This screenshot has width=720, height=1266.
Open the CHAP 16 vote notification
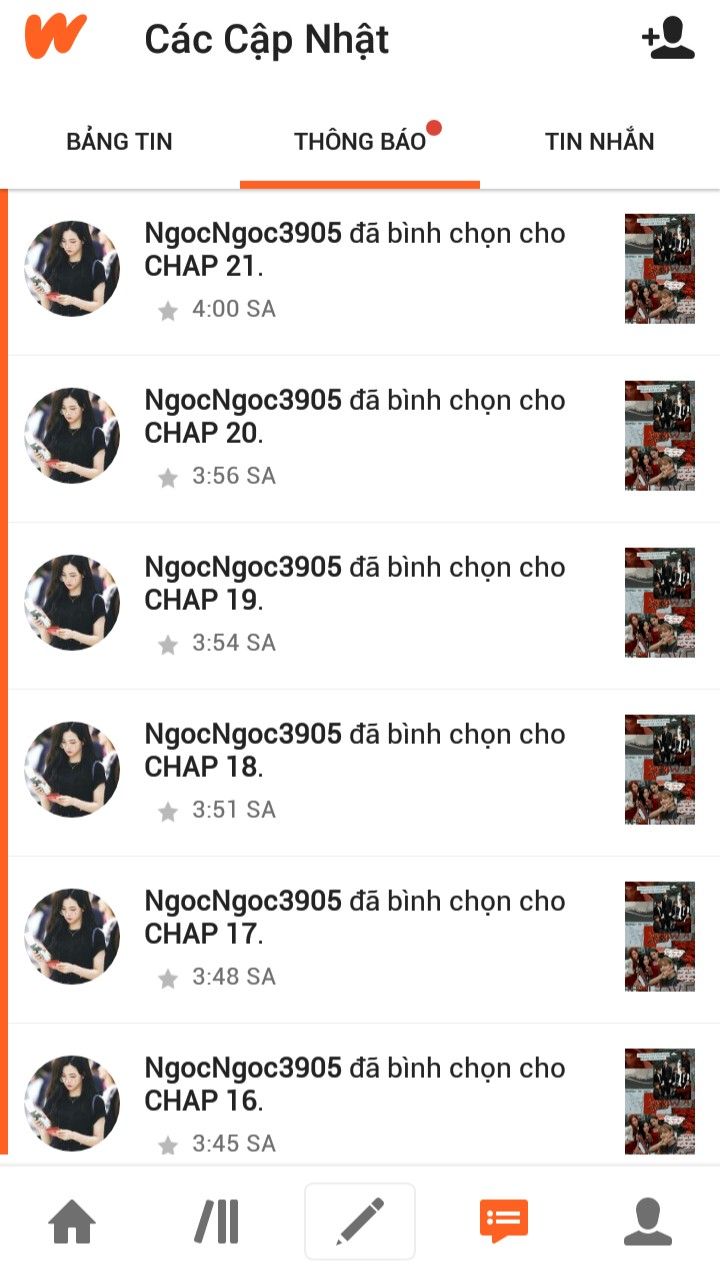[355, 1085]
